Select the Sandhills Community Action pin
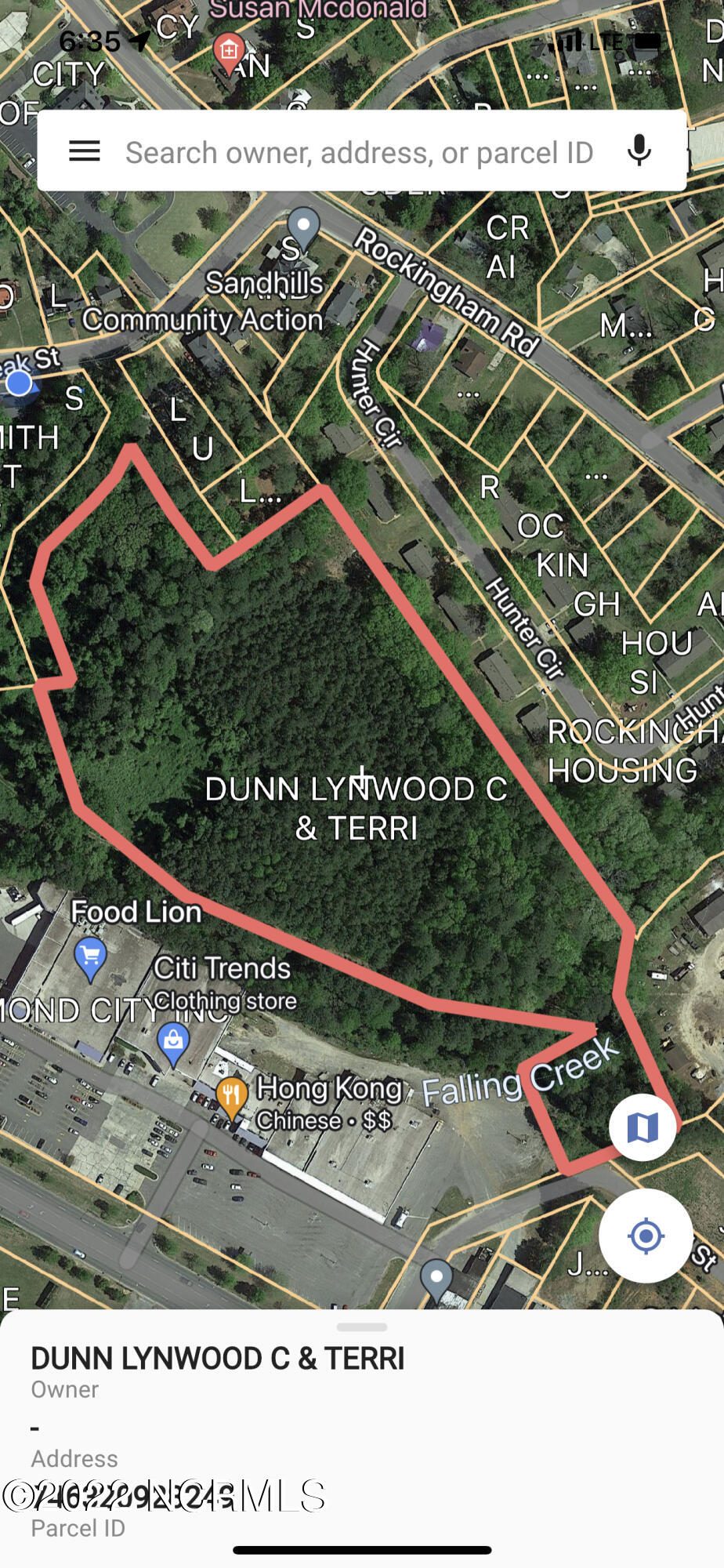Screen dimensions: 724x1568 [303, 227]
